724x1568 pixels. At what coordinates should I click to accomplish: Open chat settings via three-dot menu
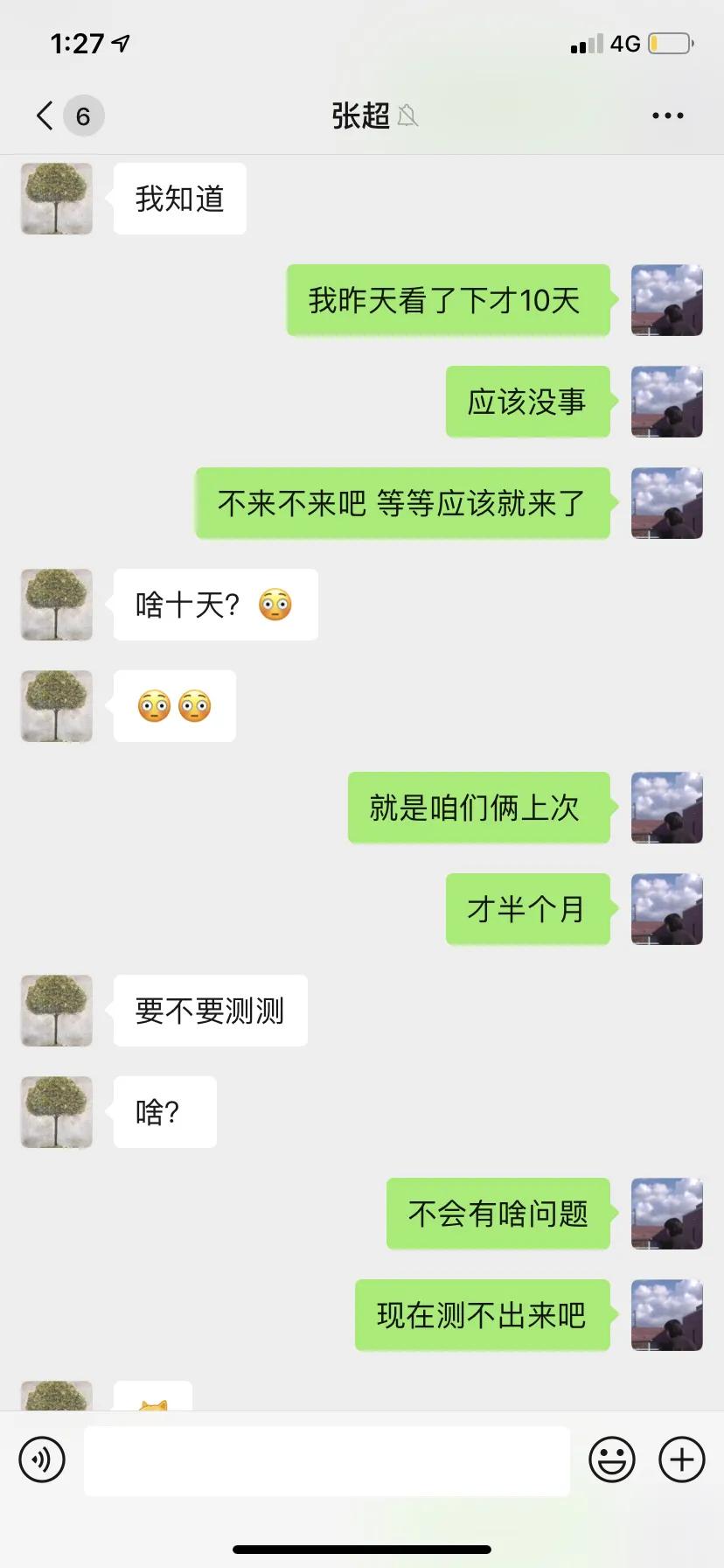[x=667, y=115]
